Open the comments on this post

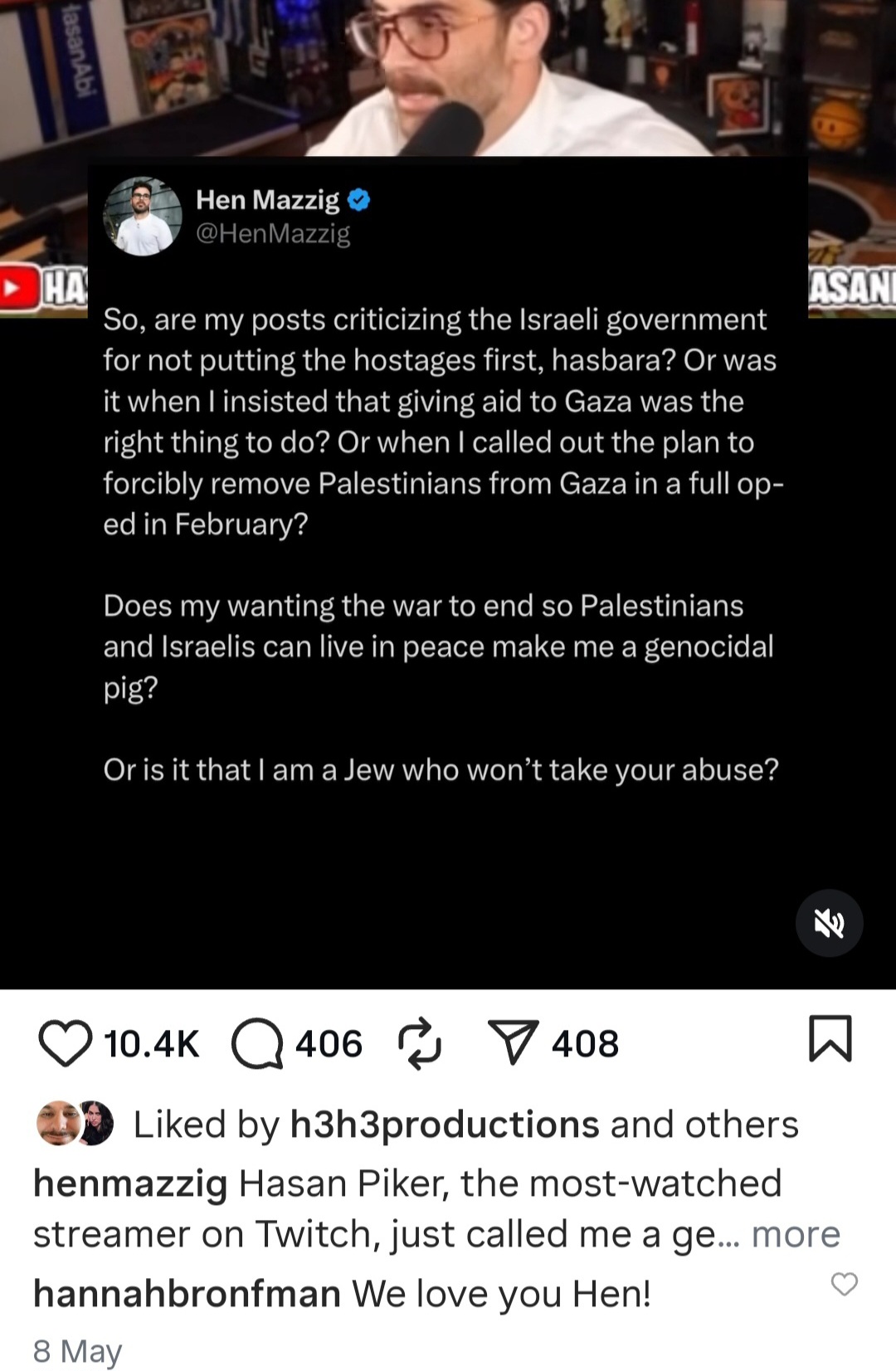point(257,1043)
